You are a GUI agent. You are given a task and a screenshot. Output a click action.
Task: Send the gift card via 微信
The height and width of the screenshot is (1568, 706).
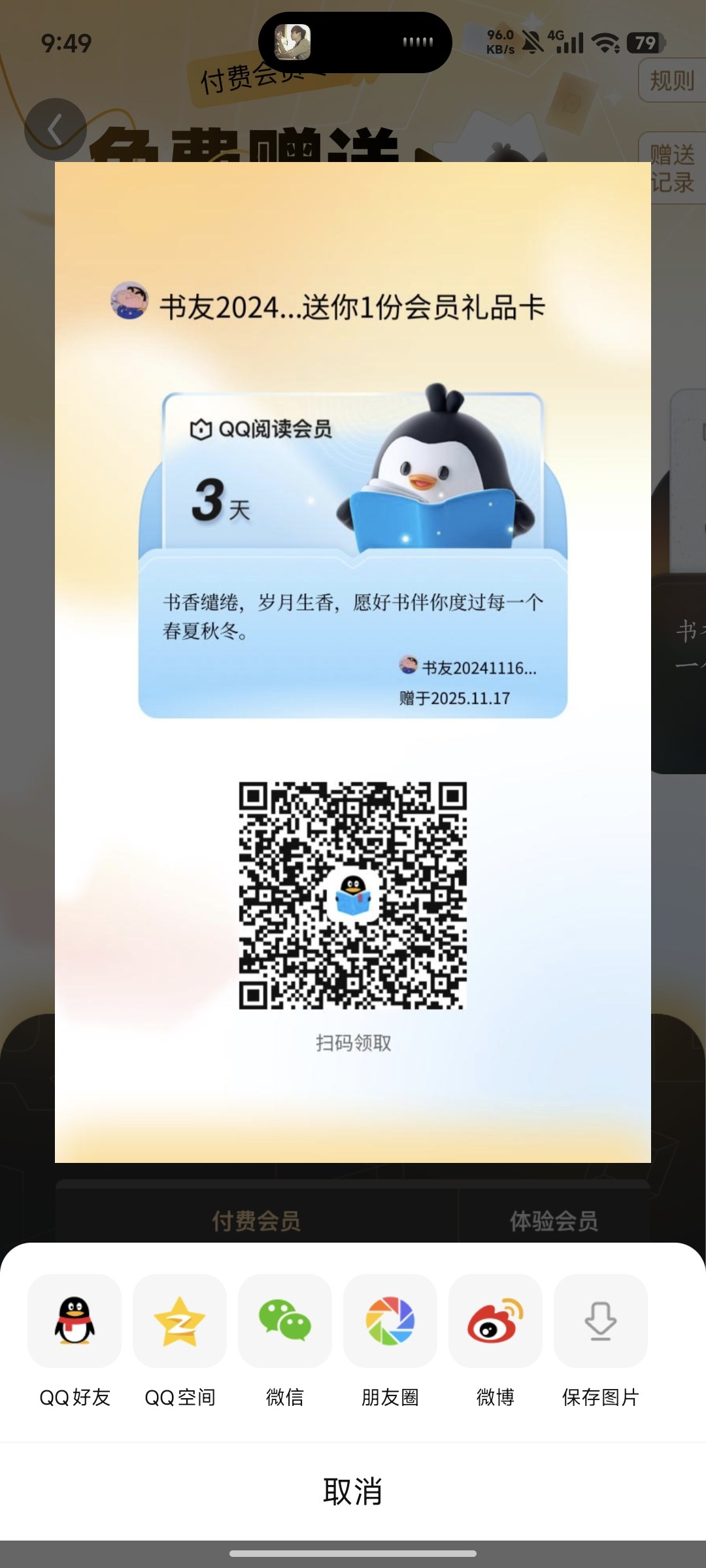click(285, 1320)
